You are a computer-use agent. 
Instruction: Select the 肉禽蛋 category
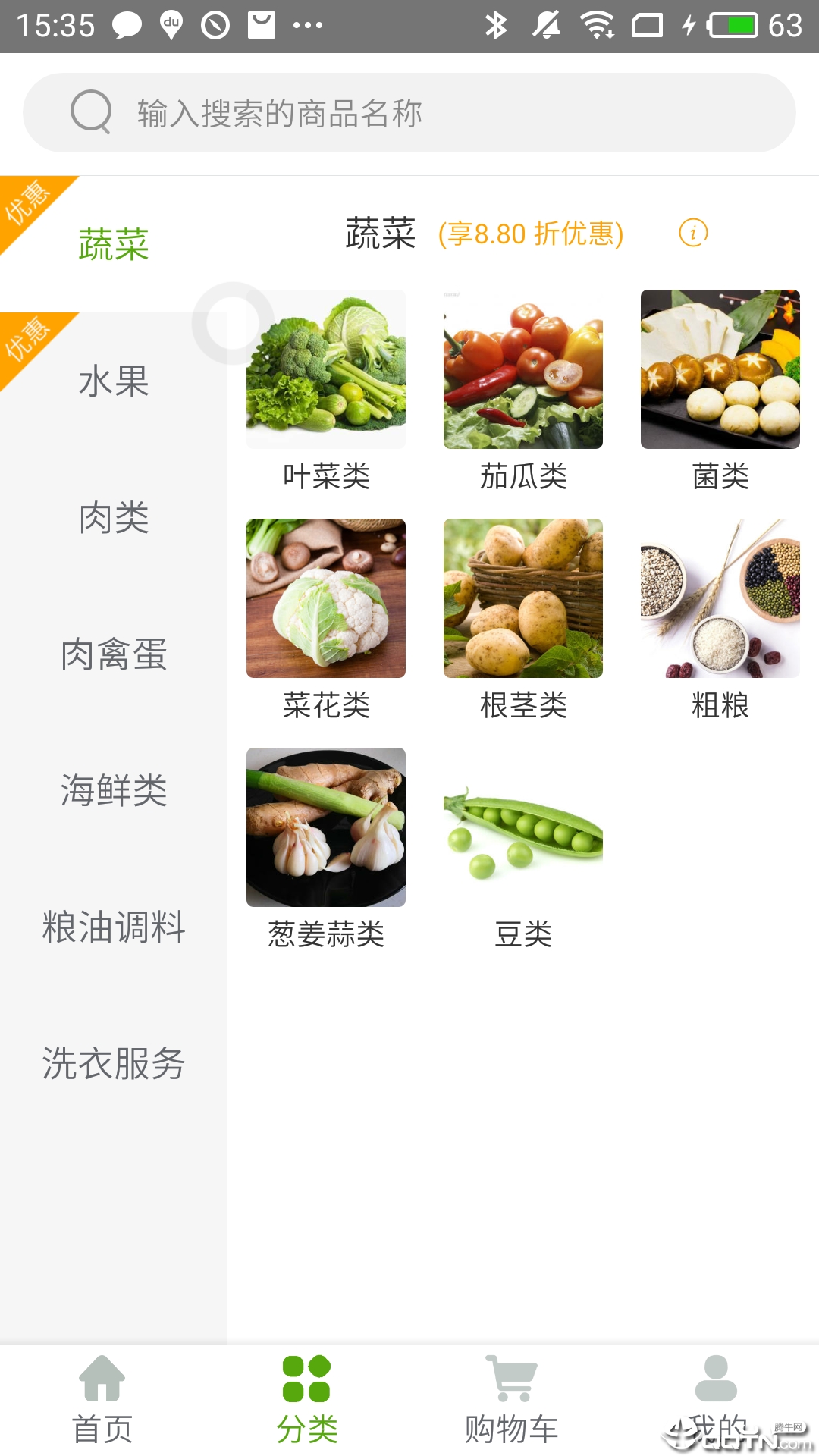[114, 654]
